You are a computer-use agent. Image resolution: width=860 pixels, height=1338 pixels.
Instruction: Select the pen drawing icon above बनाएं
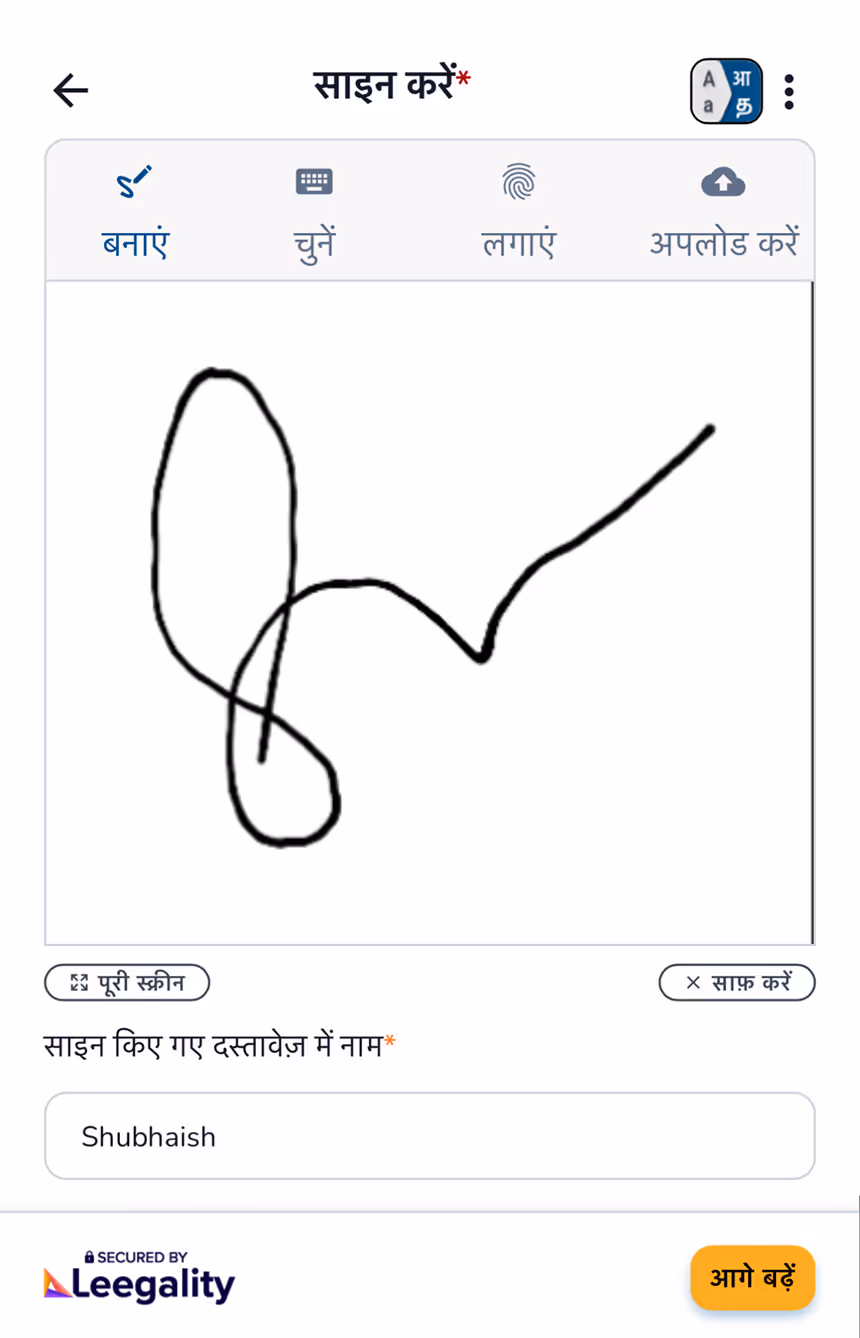click(134, 181)
